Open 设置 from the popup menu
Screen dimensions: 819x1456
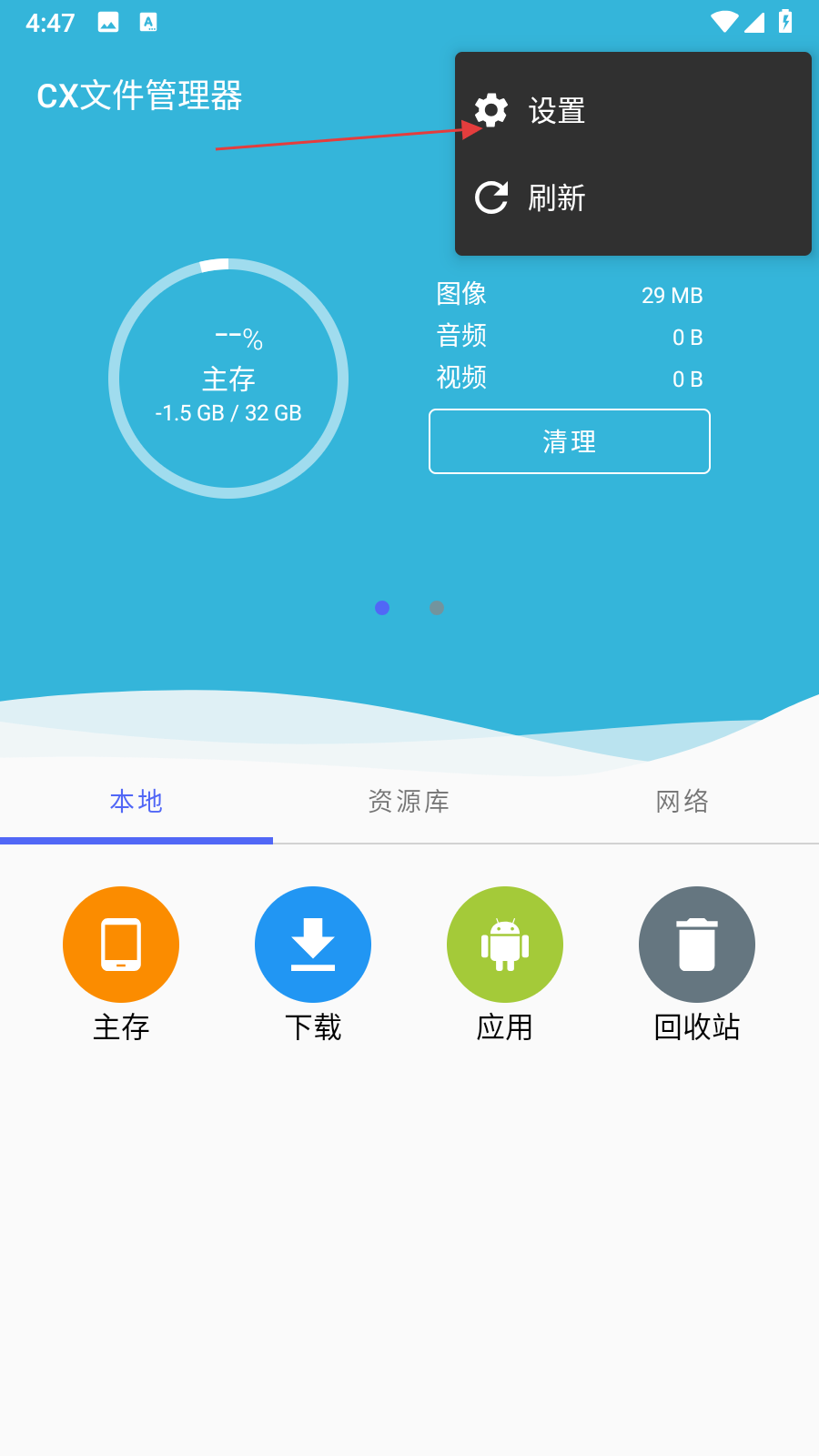pos(555,111)
